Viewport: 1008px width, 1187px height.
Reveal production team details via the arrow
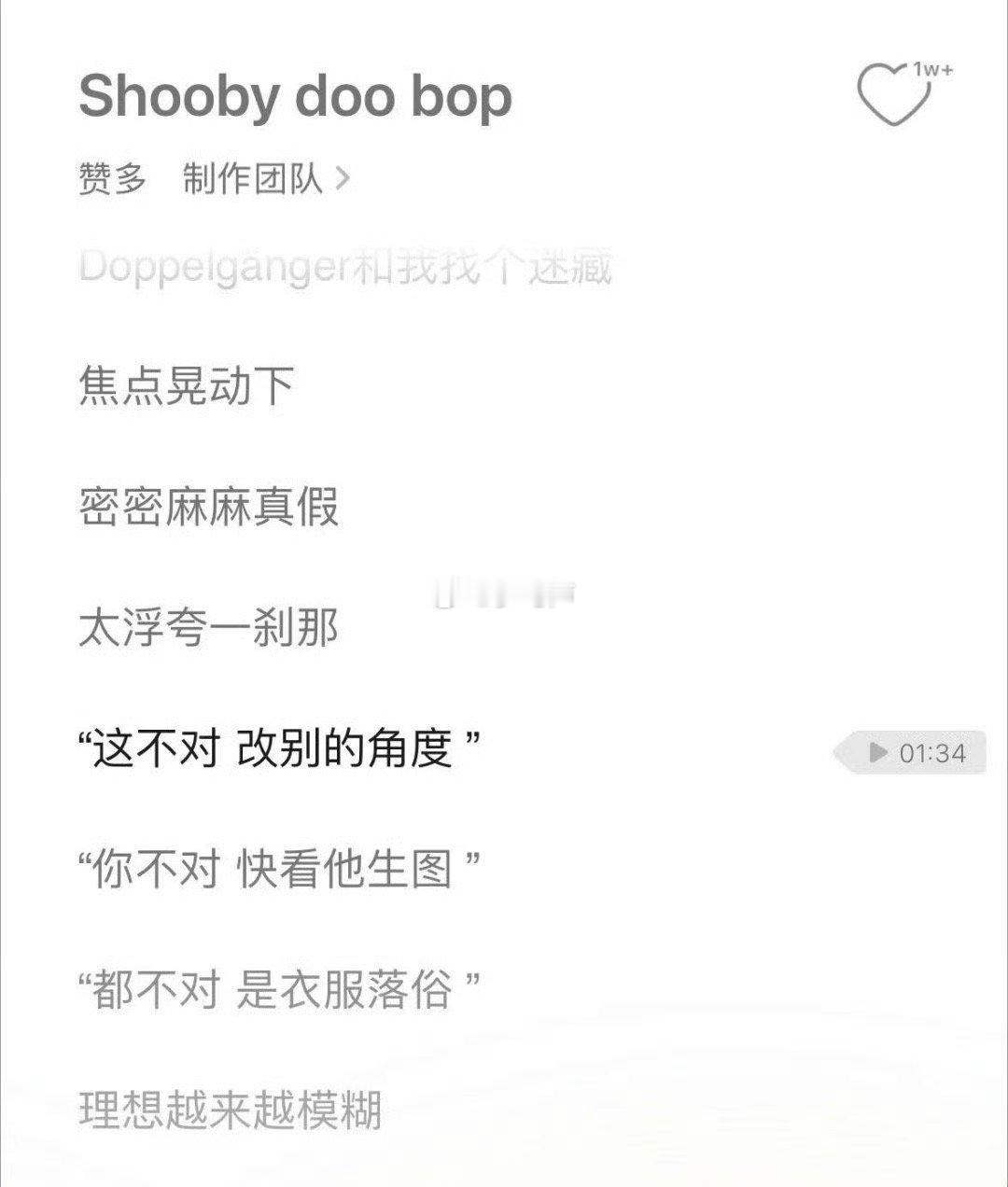point(345,177)
